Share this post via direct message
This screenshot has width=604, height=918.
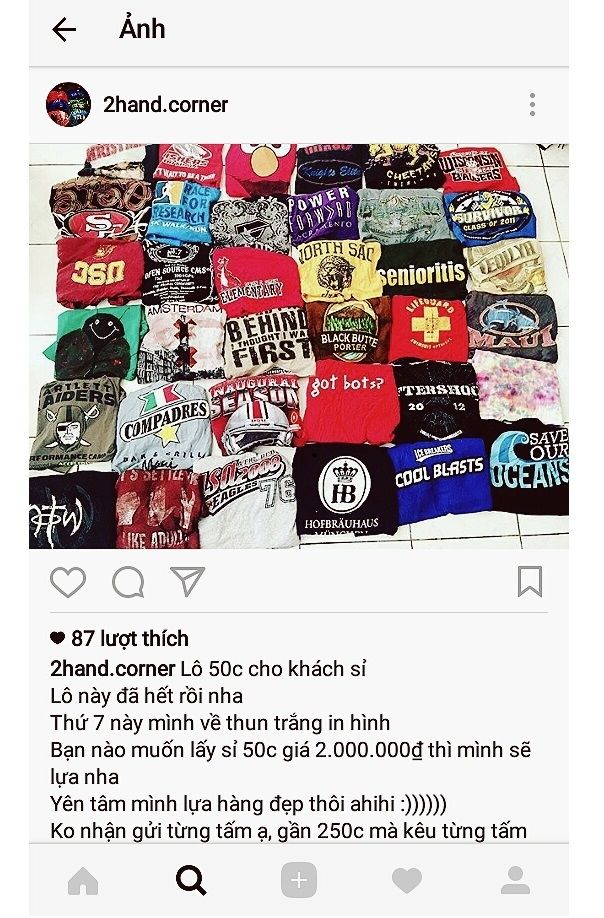click(x=187, y=581)
